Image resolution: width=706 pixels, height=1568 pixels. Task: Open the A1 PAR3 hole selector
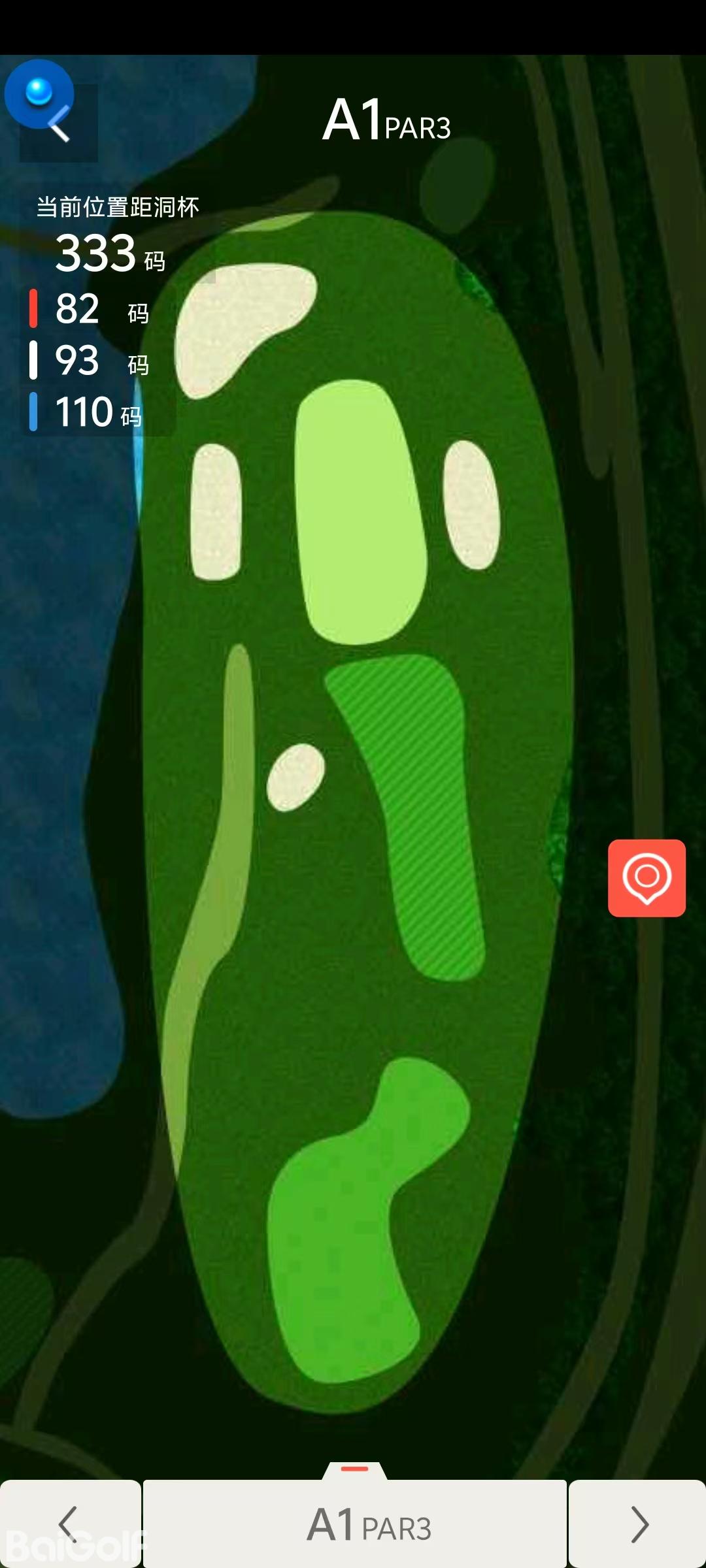coord(355,1524)
